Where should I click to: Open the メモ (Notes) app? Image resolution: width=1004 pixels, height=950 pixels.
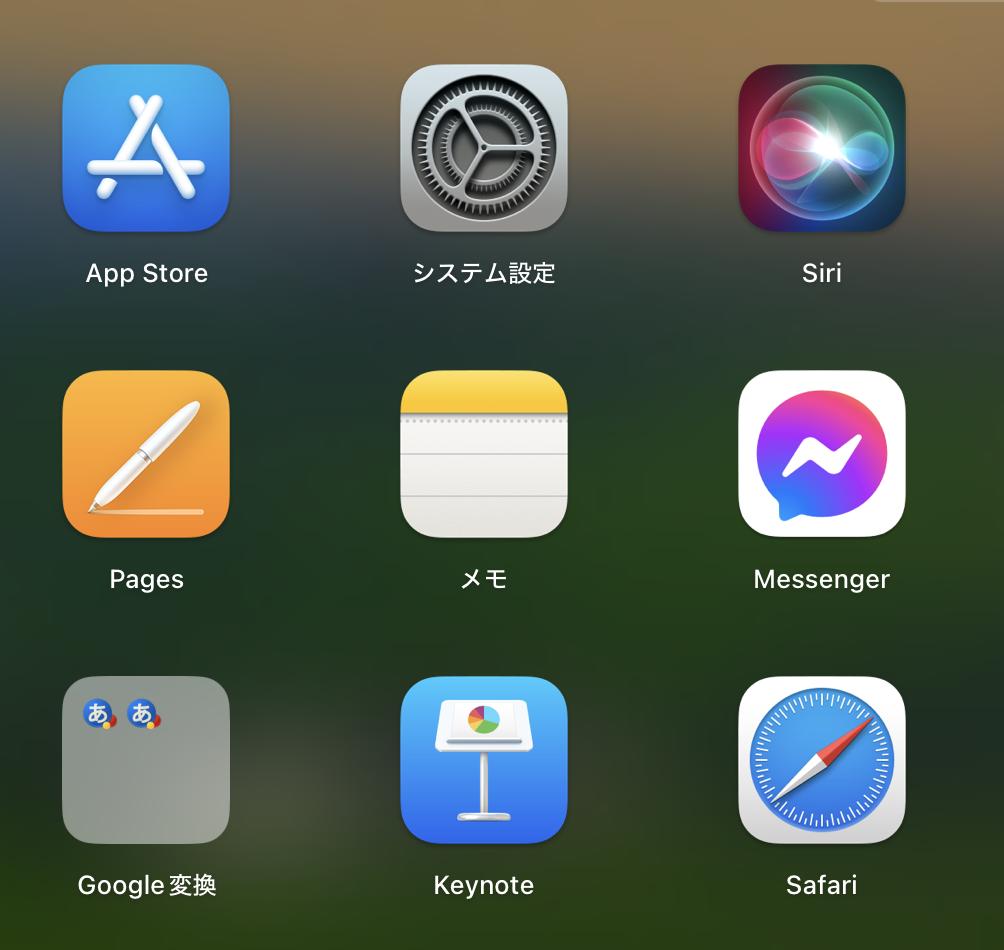pyautogui.click(x=484, y=454)
